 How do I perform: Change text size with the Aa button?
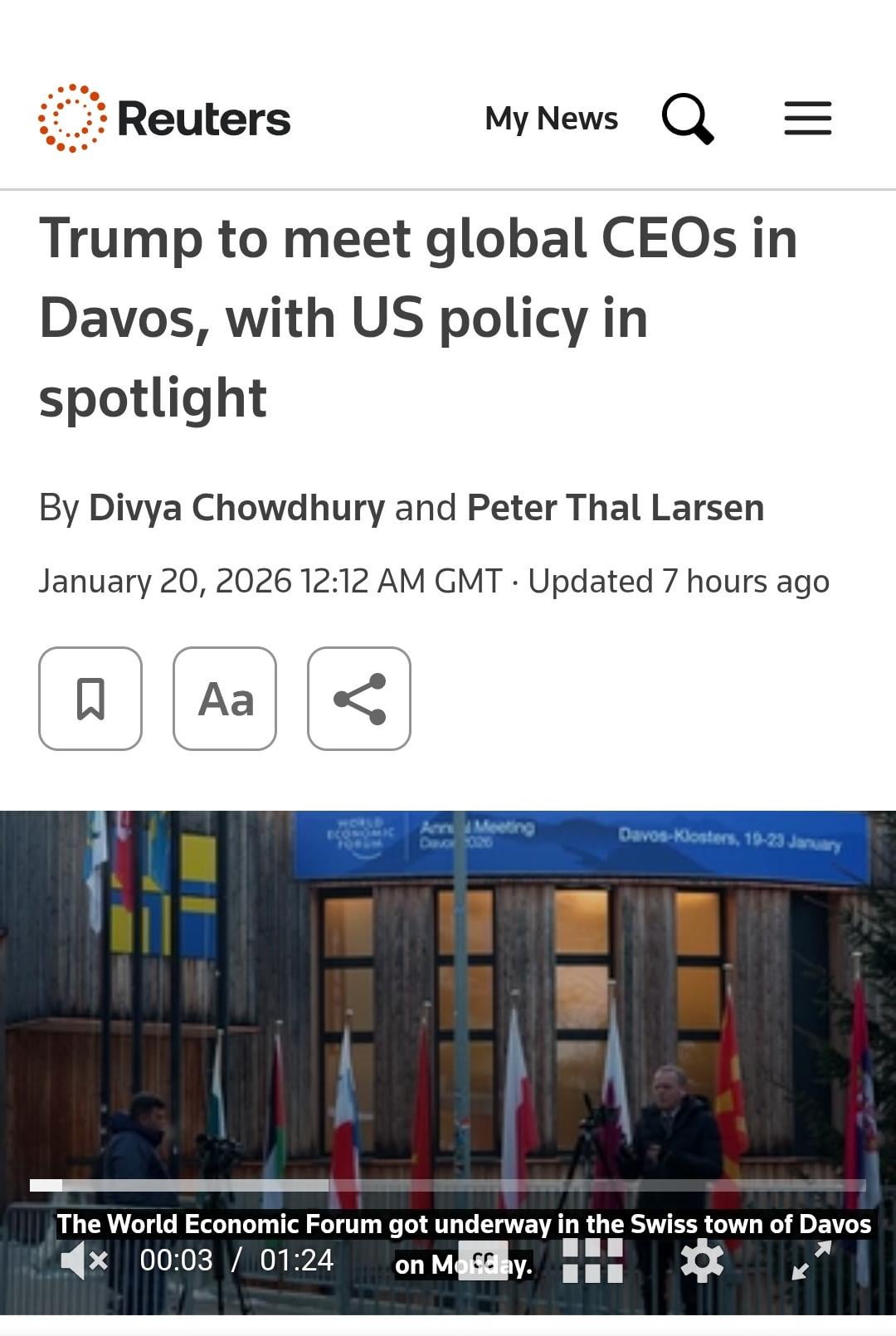225,699
